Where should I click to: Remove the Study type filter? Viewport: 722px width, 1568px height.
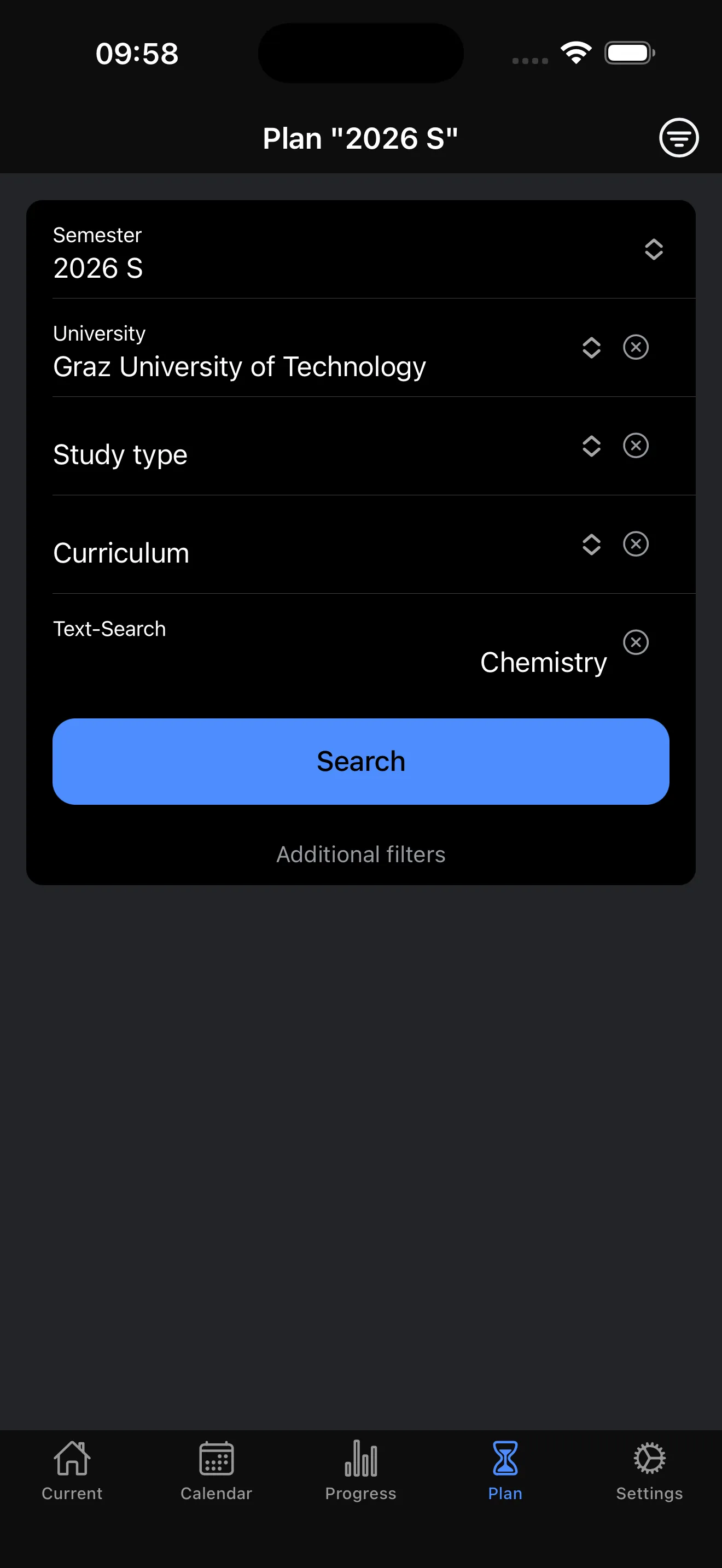[x=636, y=446]
